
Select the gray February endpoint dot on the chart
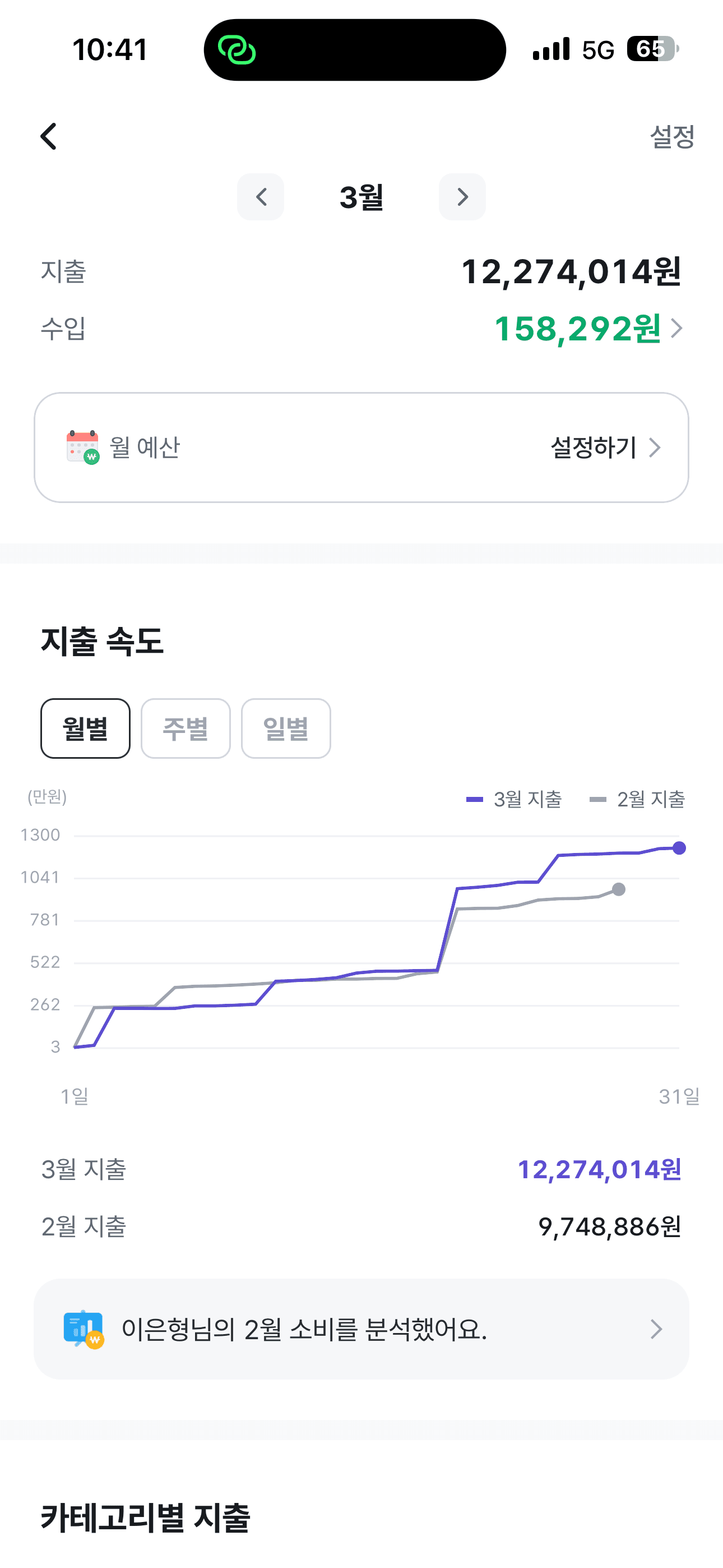(618, 889)
